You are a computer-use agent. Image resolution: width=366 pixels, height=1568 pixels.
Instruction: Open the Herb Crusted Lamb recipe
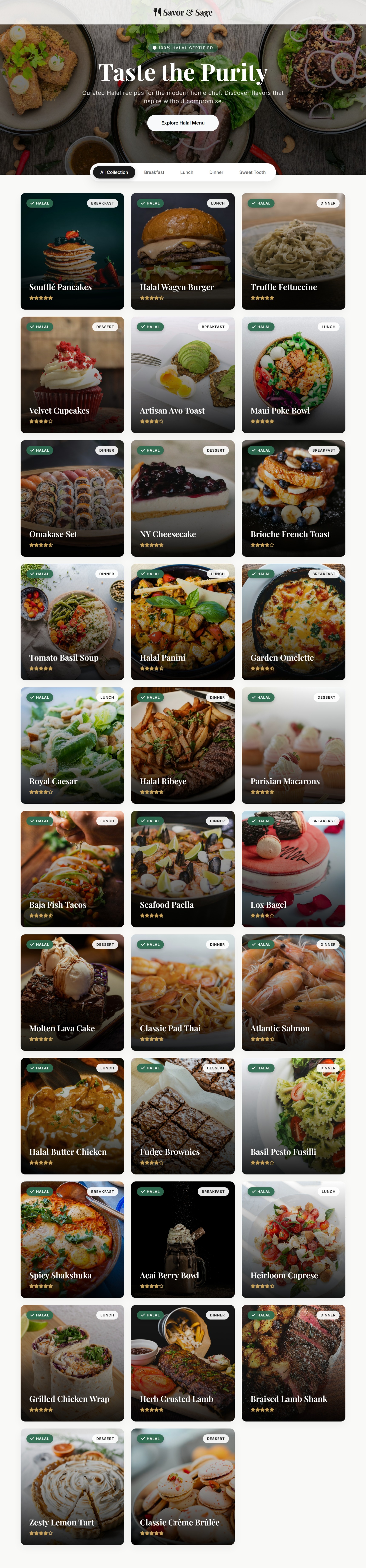[183, 1363]
